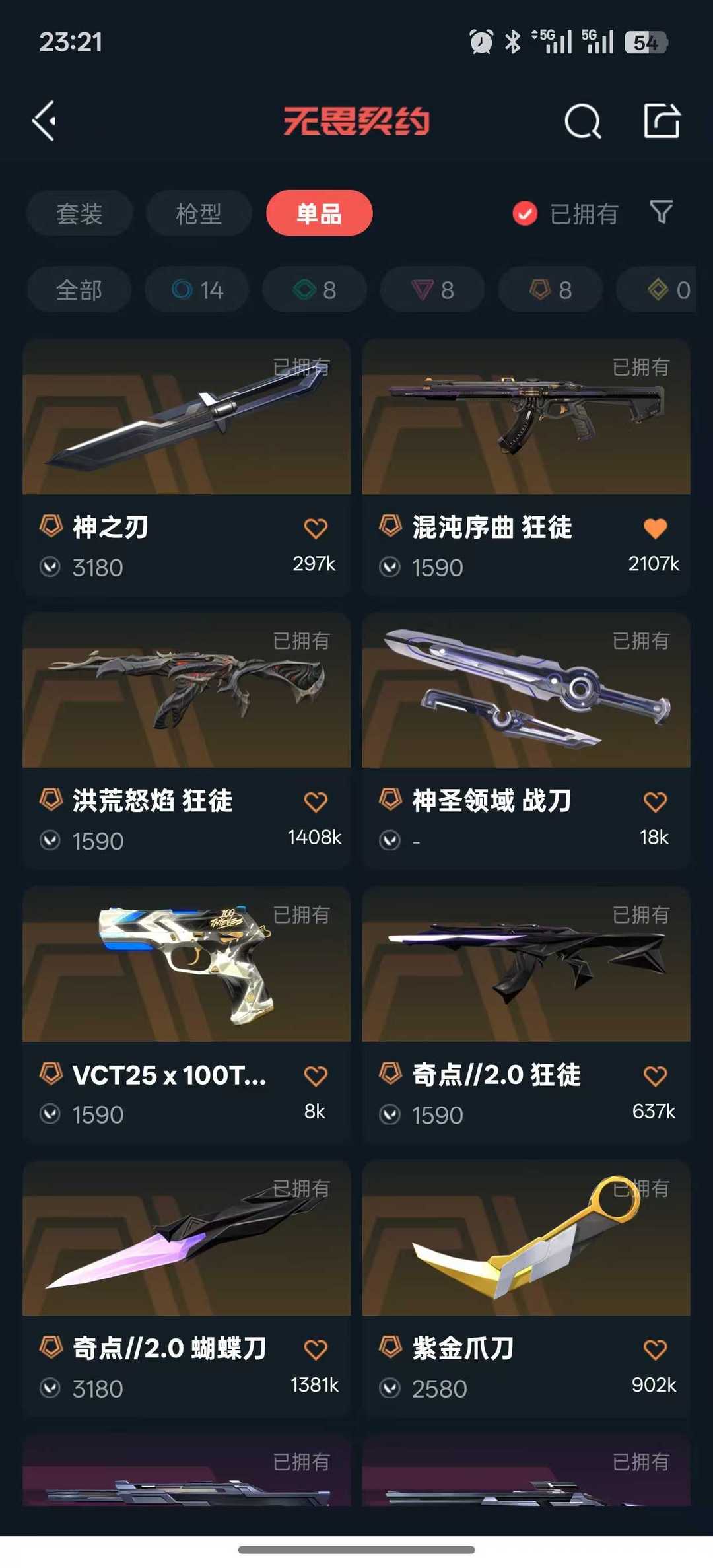This screenshot has width=713, height=1568.
Task: Select the 单品 tab
Action: (x=320, y=213)
